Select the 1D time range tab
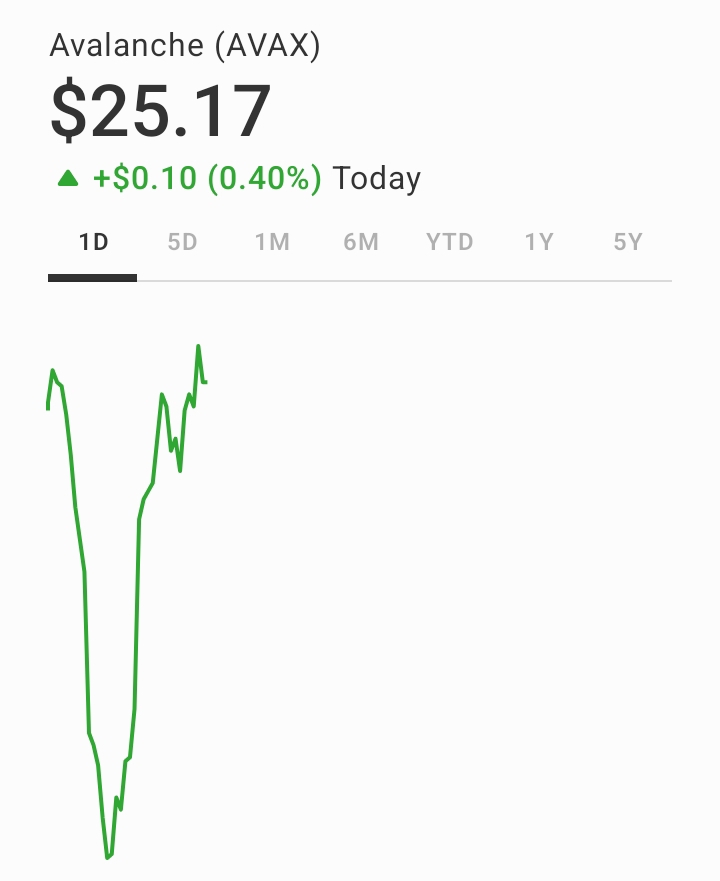 pyautogui.click(x=93, y=243)
